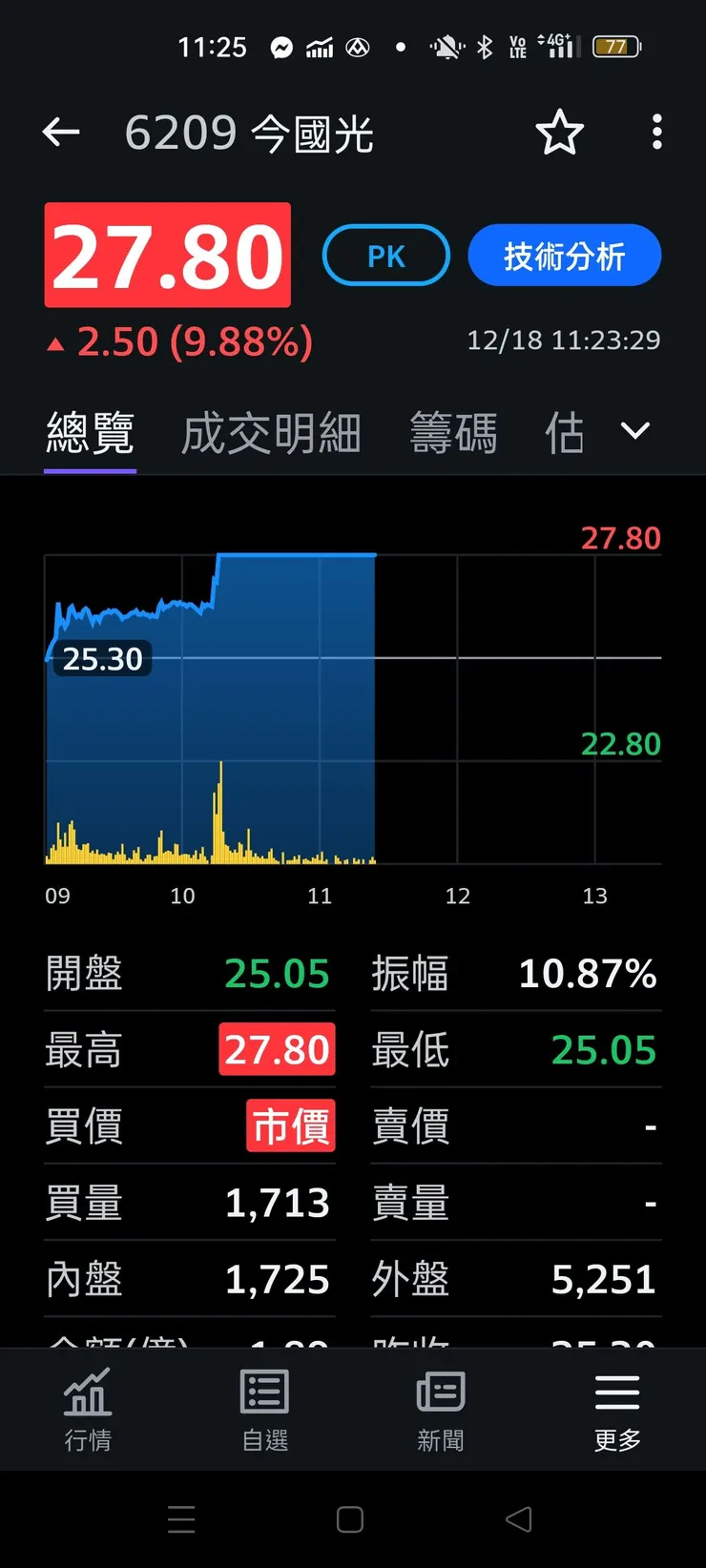Tap the Messenger icon in status bar
The image size is (706, 1568).
[282, 47]
